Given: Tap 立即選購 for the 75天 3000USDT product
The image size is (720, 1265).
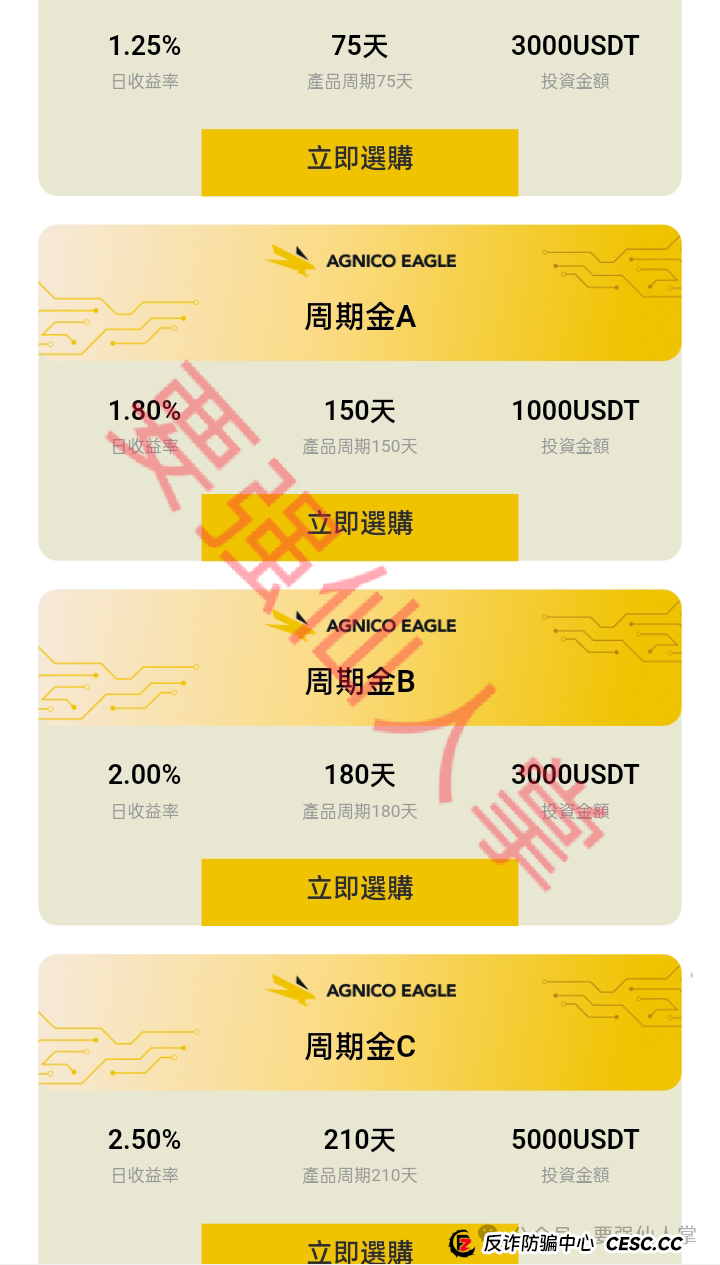Looking at the screenshot, I should 359,161.
